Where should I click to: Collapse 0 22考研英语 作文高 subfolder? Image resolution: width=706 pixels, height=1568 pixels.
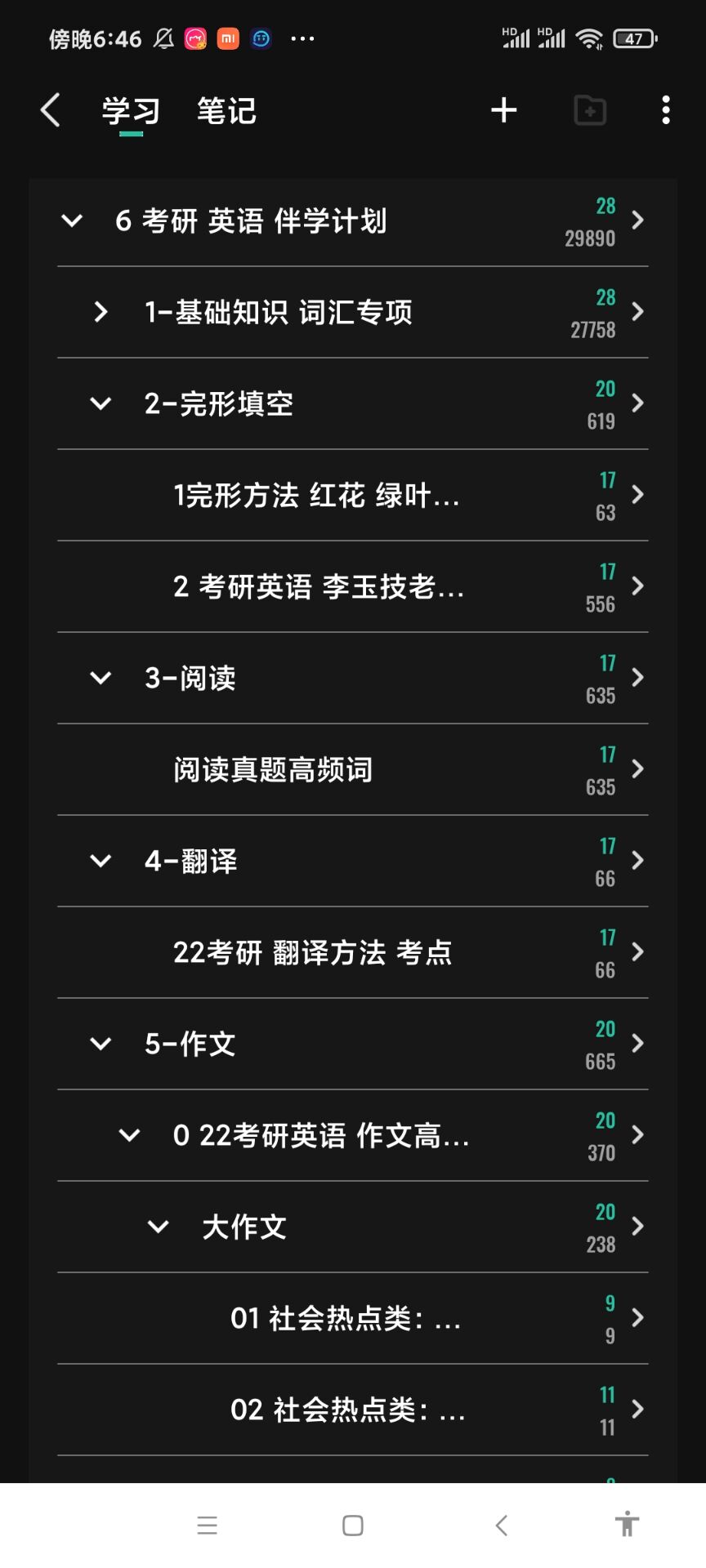point(129,1135)
